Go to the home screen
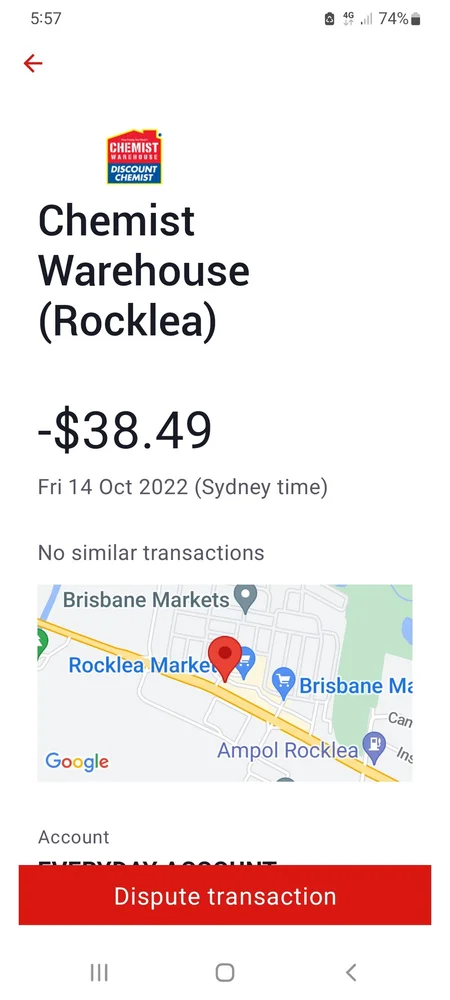Screen dimensions: 450x1000 pyautogui.click(x=225, y=973)
